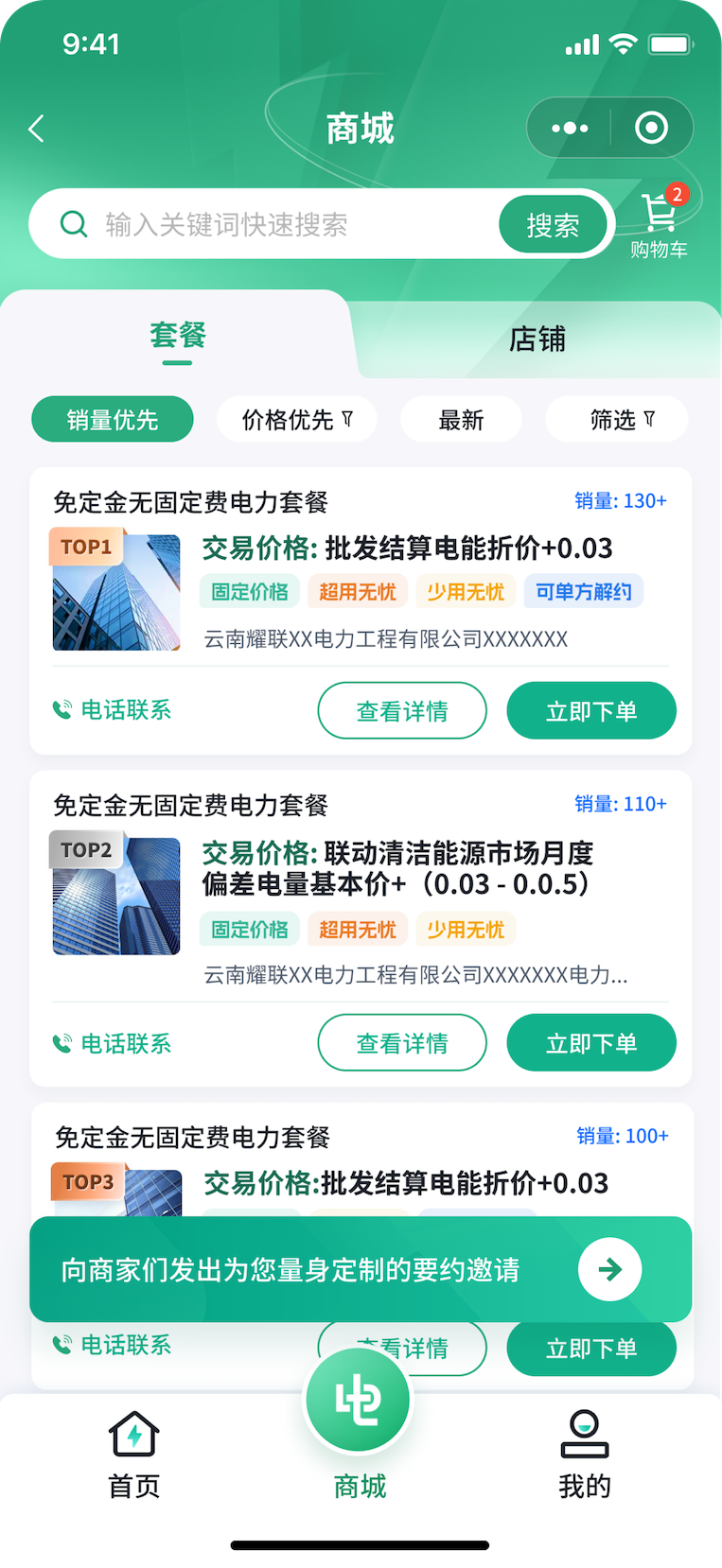Tap 立即下单 on the TOP1 package

pos(590,710)
